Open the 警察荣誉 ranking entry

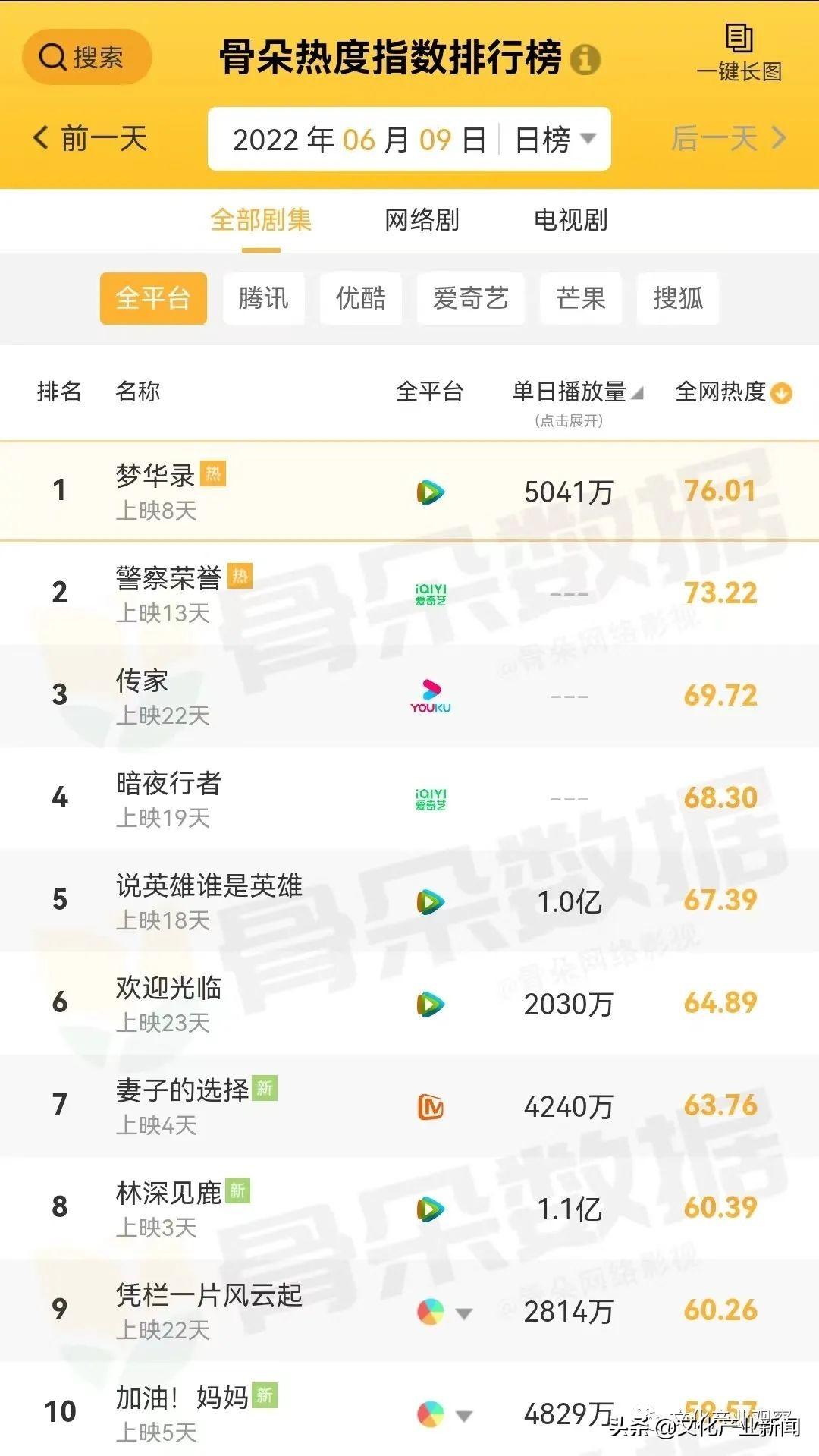pyautogui.click(x=168, y=579)
